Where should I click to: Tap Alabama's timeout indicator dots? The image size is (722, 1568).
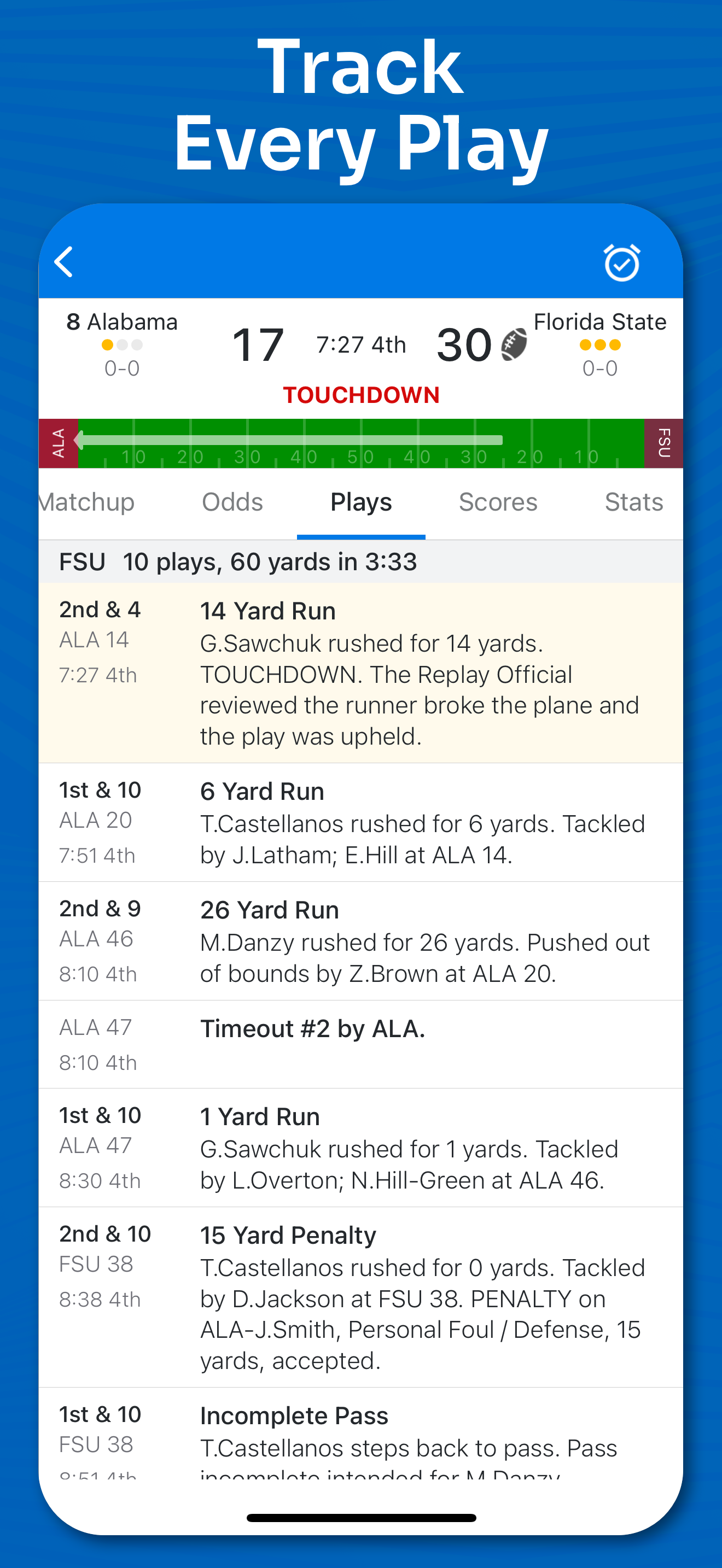click(123, 344)
